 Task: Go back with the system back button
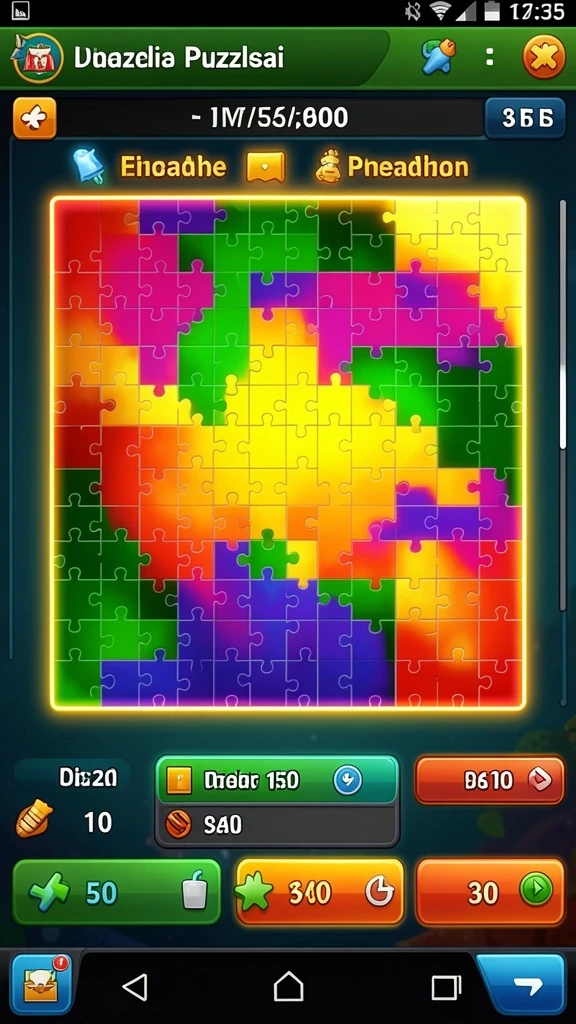point(135,987)
